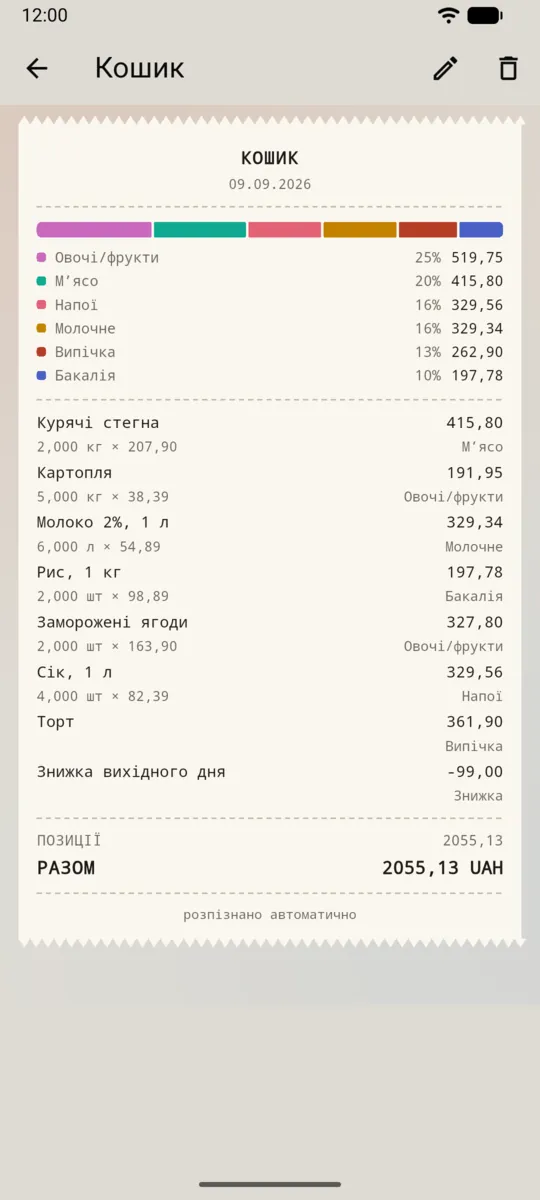Delete the receipt using the trash icon

pyautogui.click(x=508, y=68)
